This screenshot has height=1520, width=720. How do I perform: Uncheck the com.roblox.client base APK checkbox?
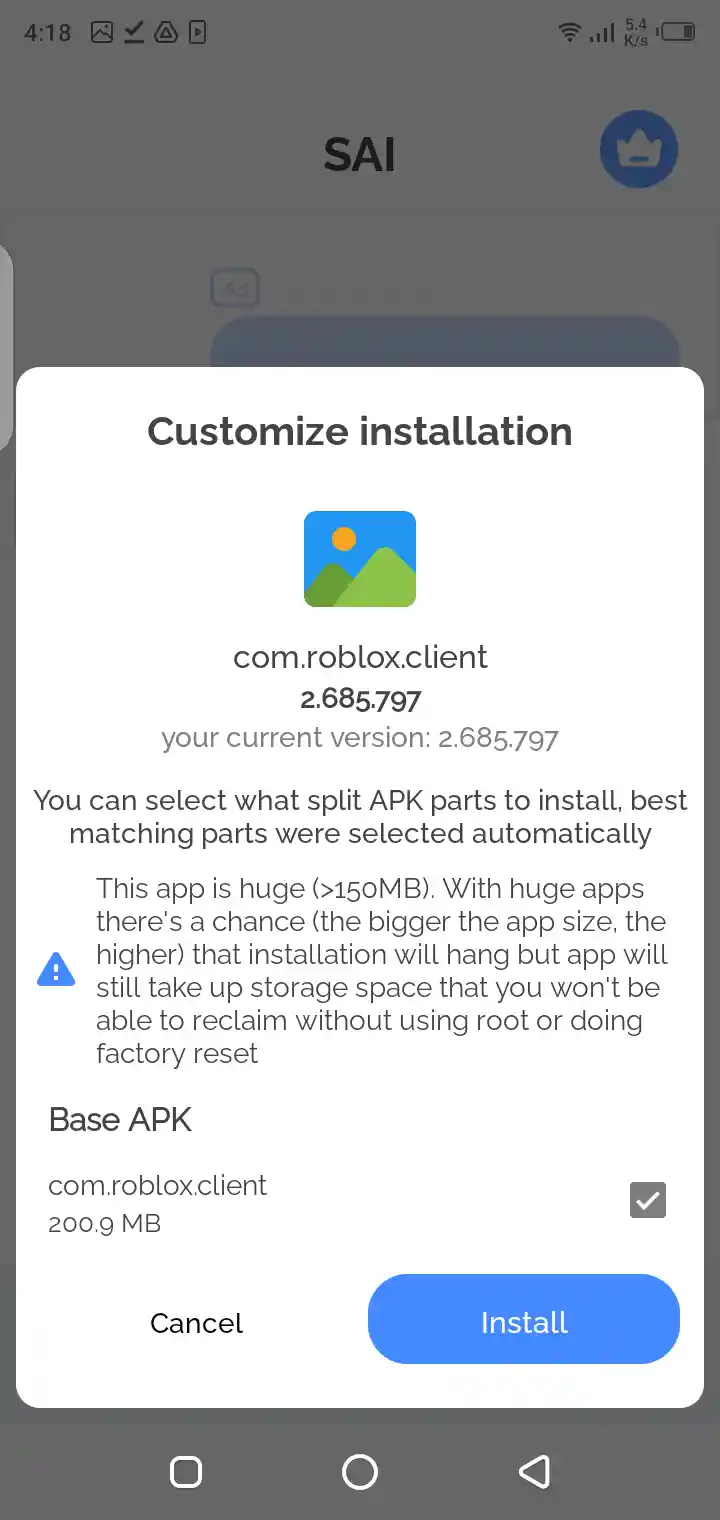coord(647,1200)
